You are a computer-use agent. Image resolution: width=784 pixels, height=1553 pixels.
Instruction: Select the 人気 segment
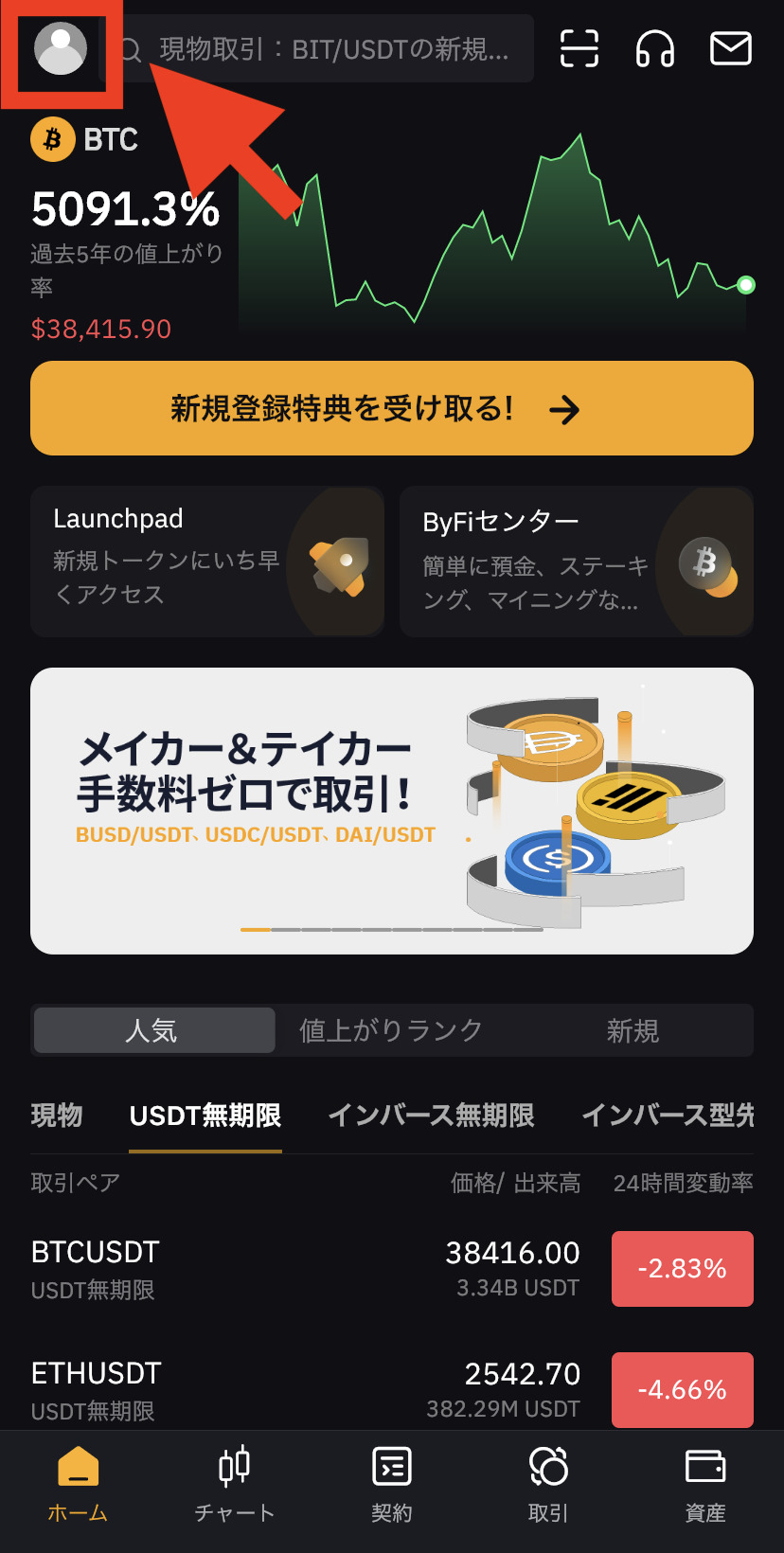[154, 1030]
